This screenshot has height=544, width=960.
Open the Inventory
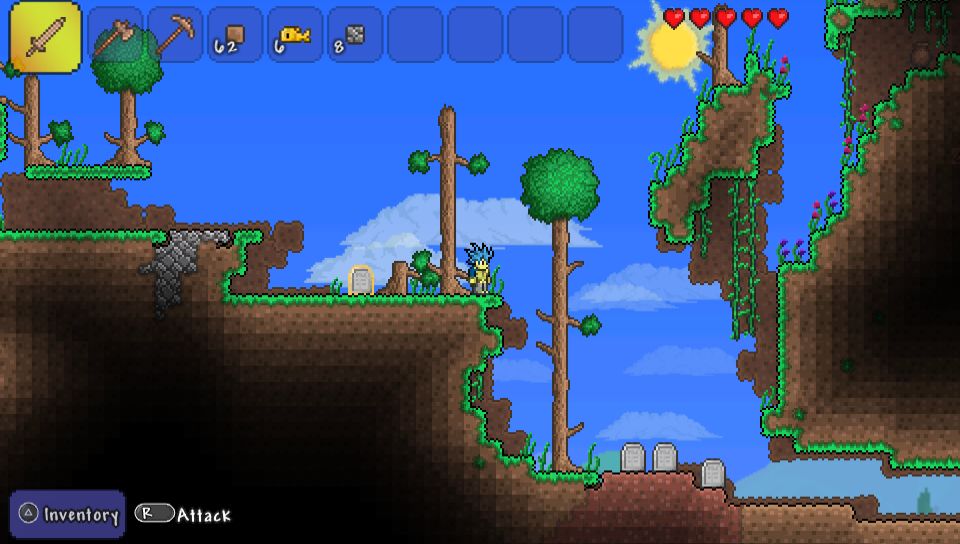tap(68, 515)
